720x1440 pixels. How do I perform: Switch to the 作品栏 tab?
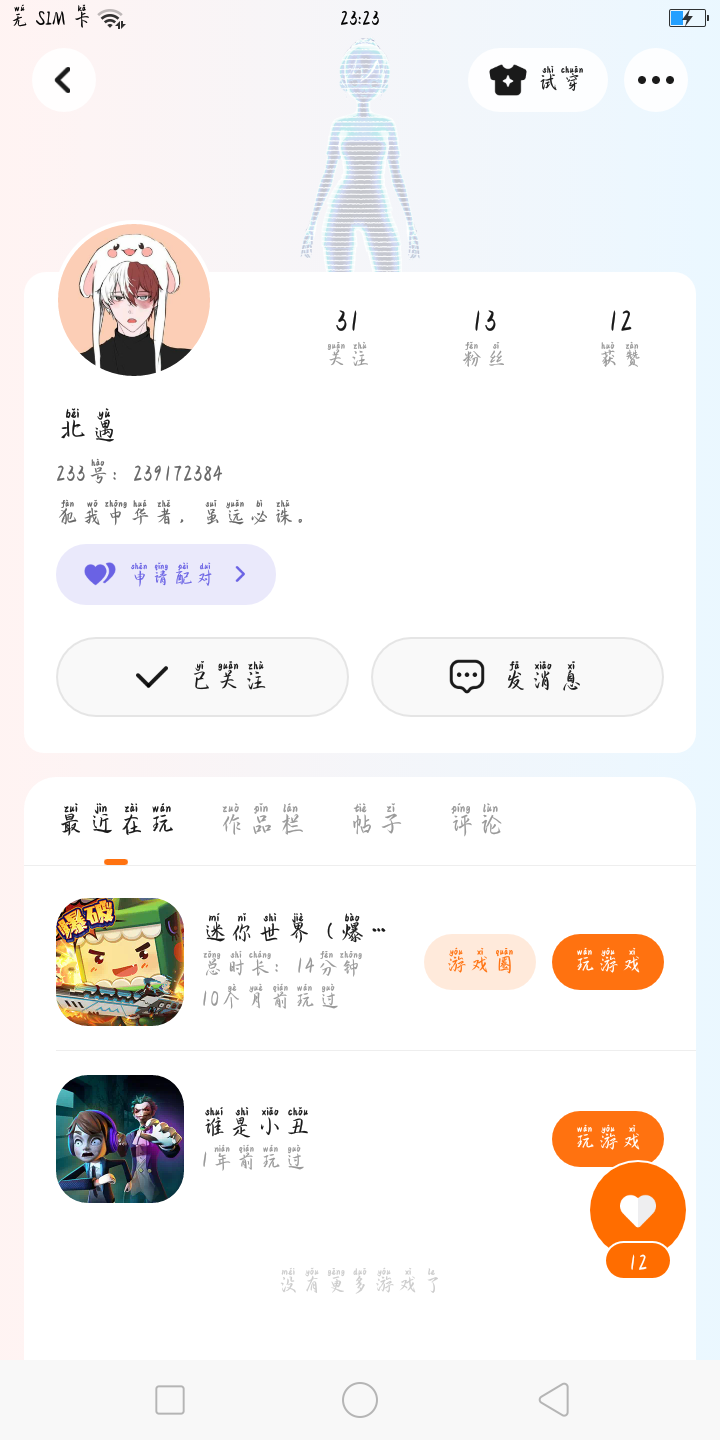[262, 822]
